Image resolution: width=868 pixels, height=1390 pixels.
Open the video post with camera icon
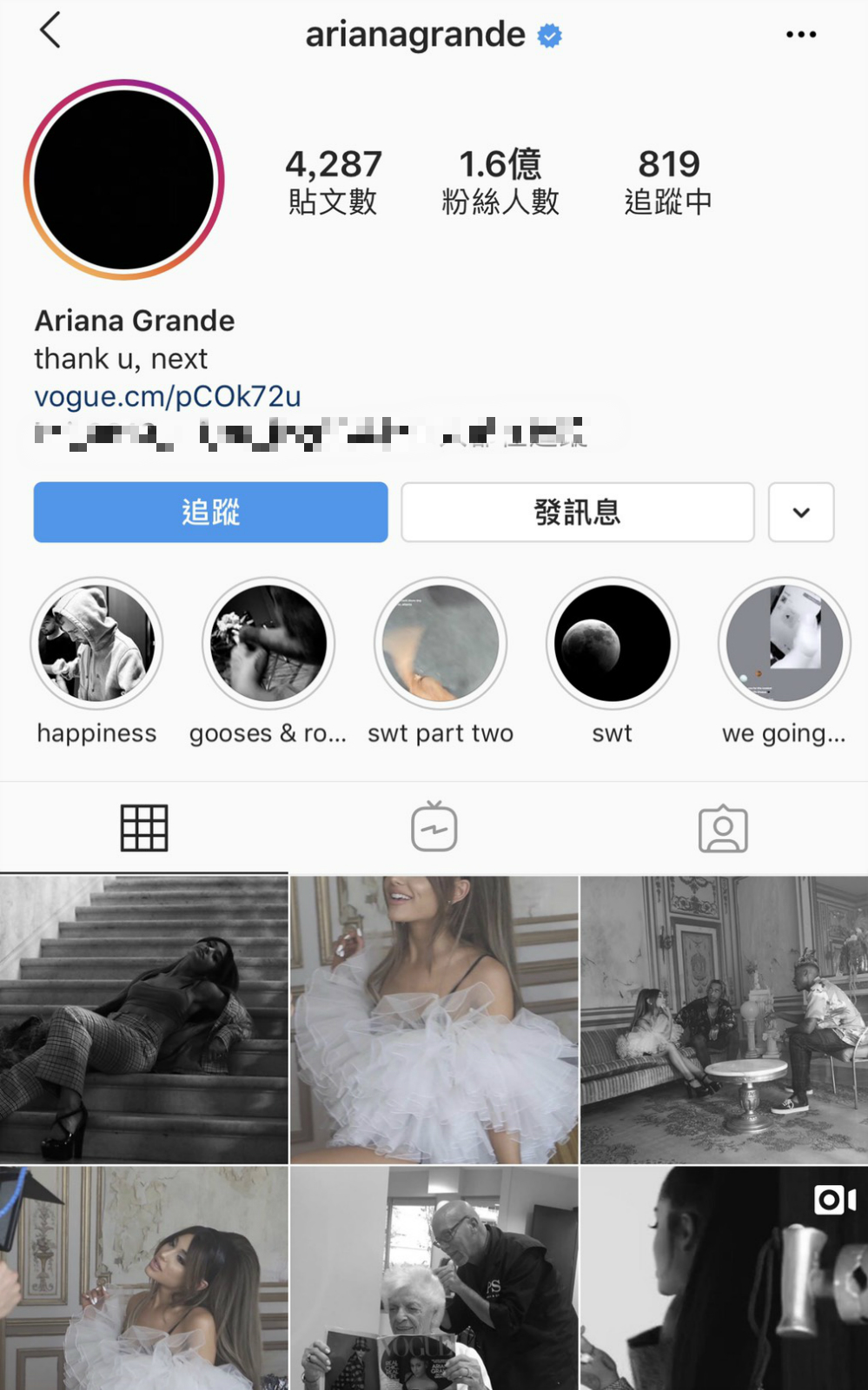724,1277
